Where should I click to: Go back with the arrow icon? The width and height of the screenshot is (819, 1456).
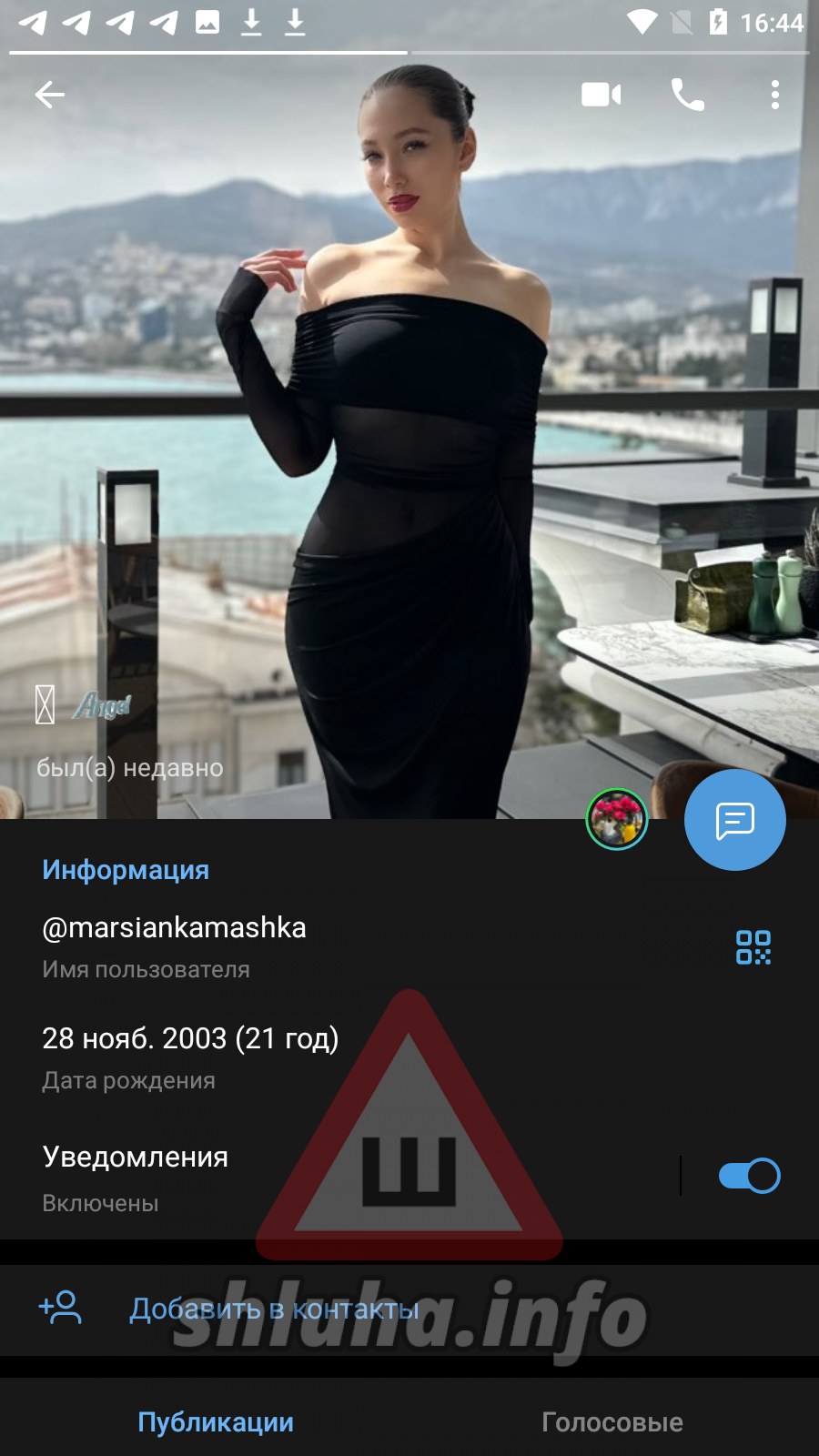(x=49, y=95)
